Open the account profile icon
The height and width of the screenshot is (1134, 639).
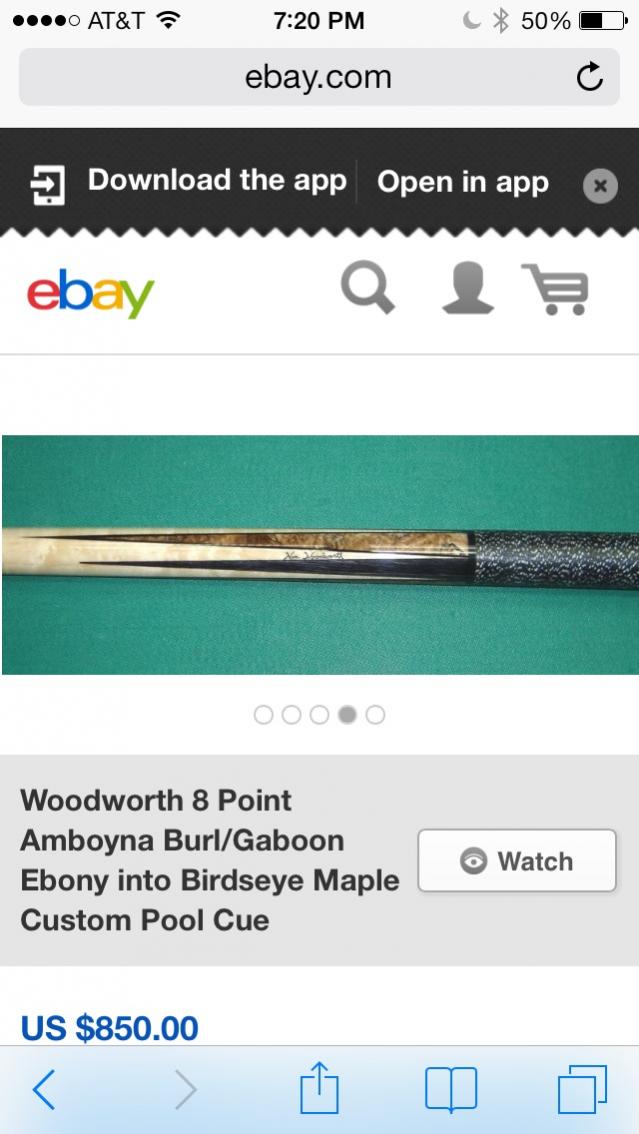pyautogui.click(x=467, y=289)
